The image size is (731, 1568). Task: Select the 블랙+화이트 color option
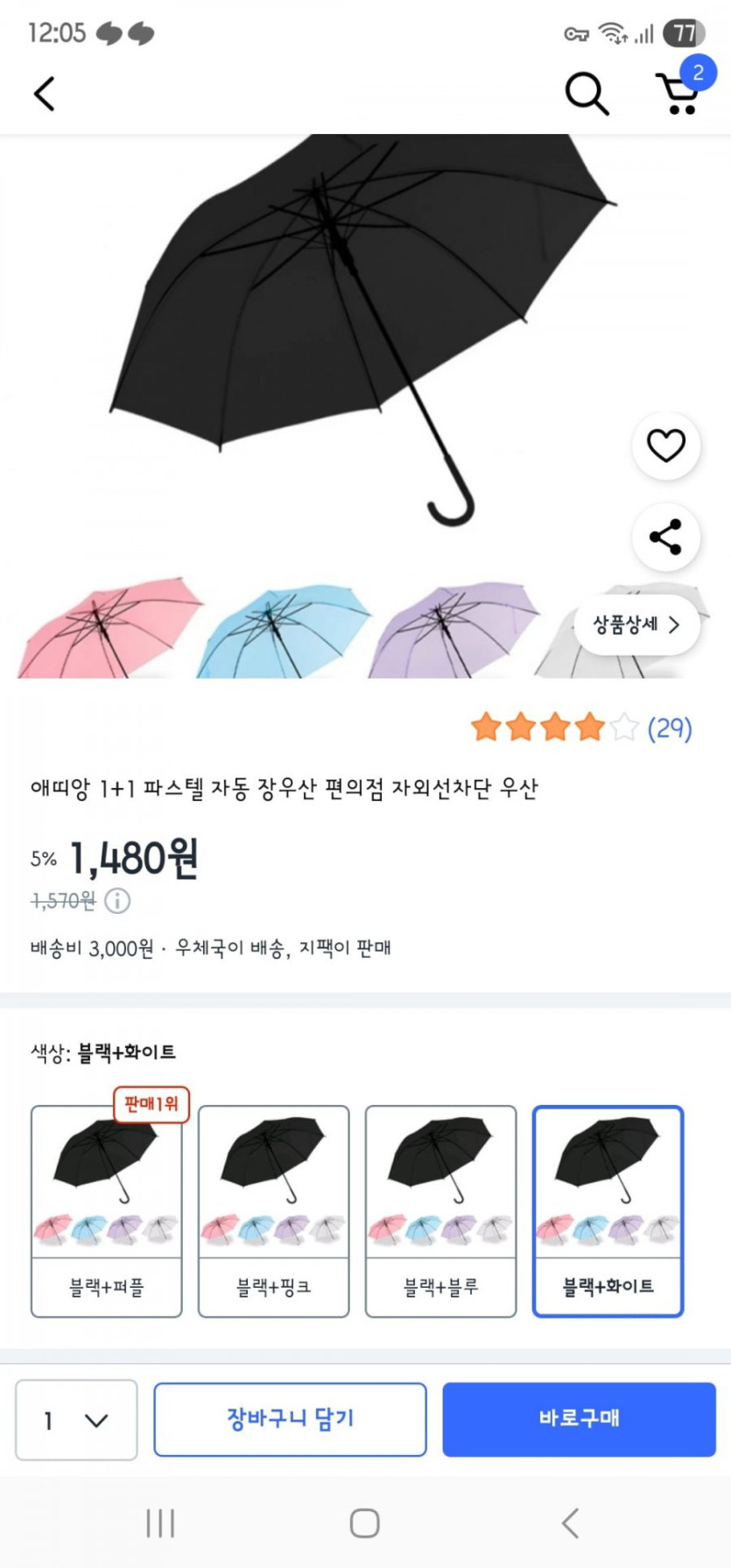coord(608,1211)
